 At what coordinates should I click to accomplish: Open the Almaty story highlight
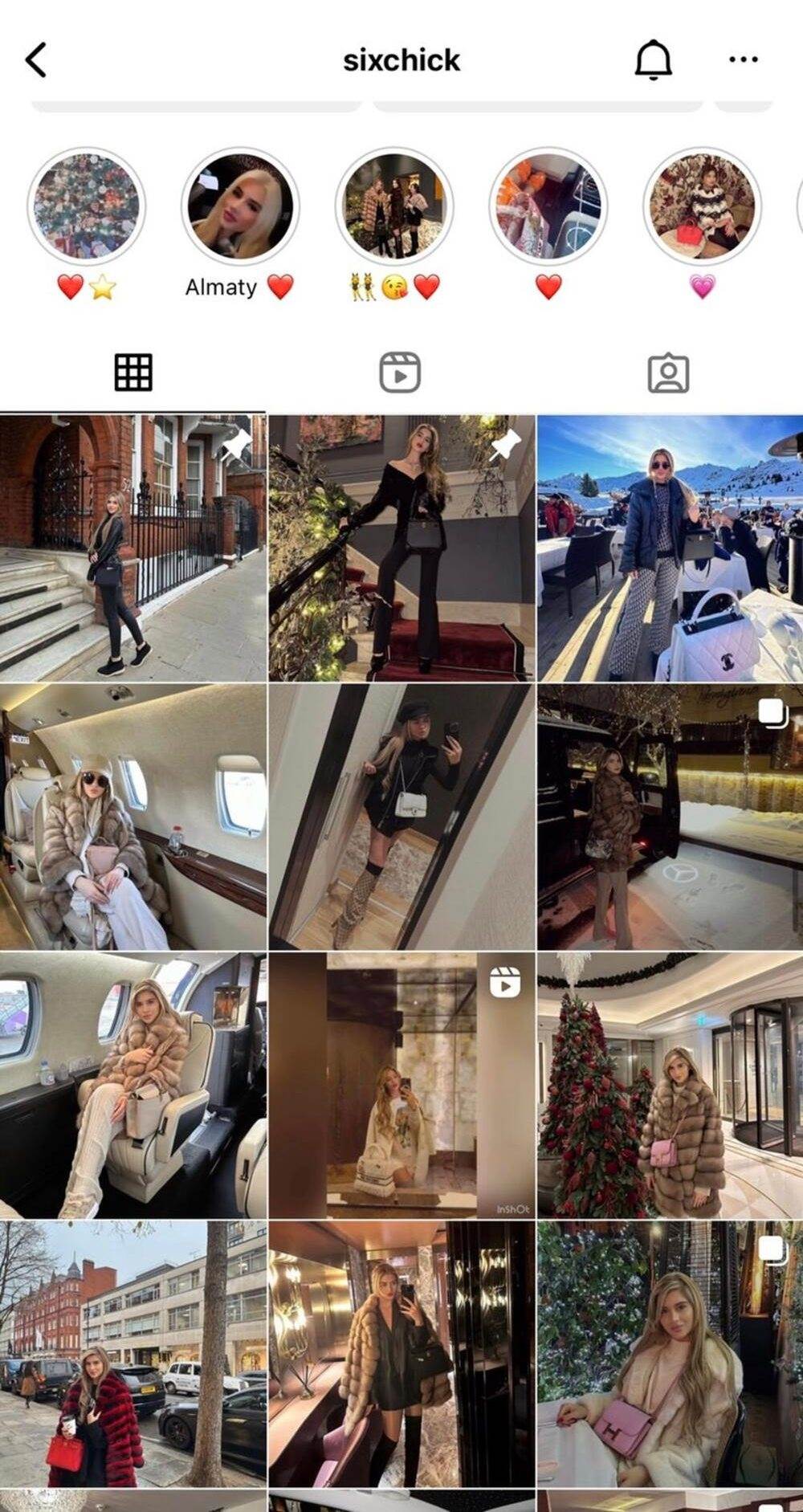point(239,207)
